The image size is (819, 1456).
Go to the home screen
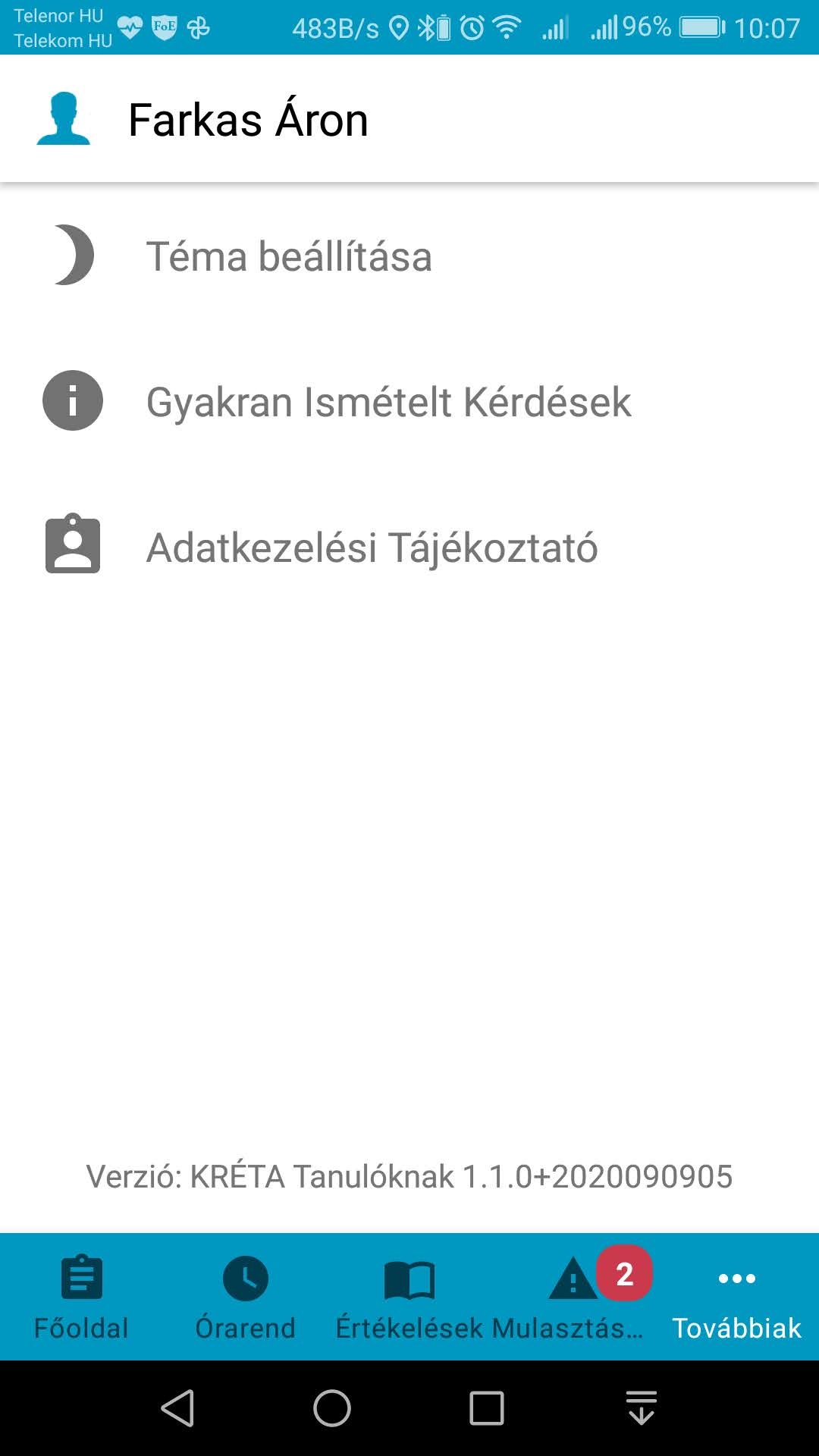pyautogui.click(x=332, y=1408)
